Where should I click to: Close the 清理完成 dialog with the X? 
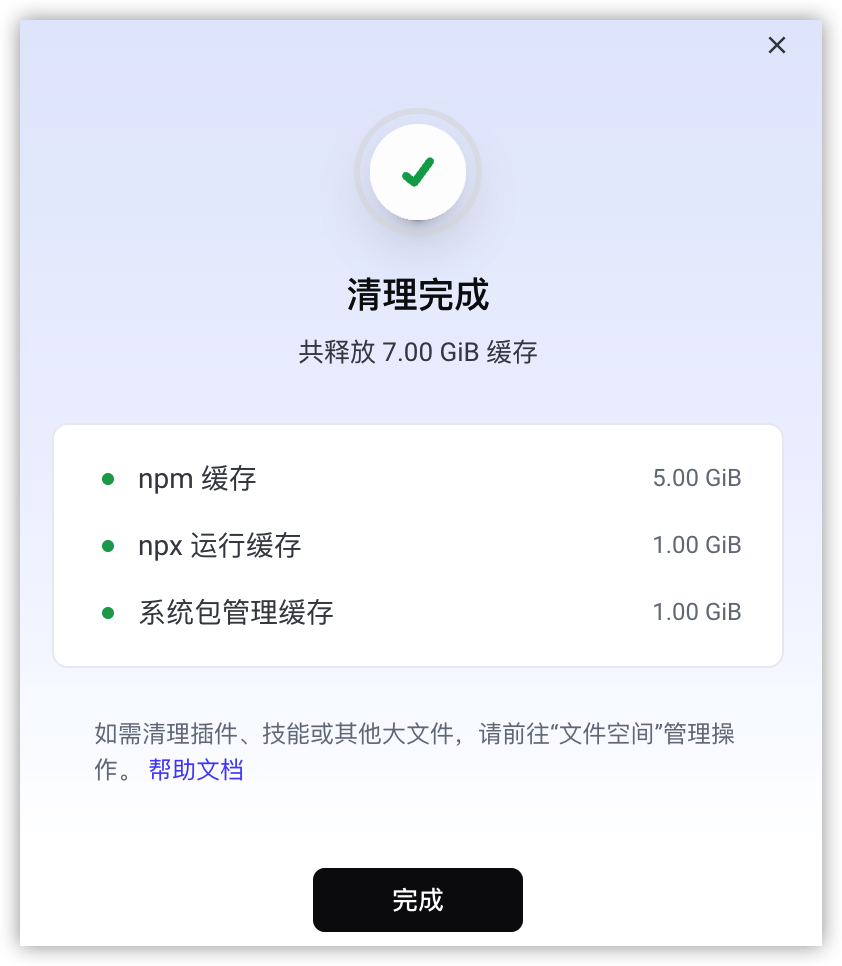click(776, 45)
